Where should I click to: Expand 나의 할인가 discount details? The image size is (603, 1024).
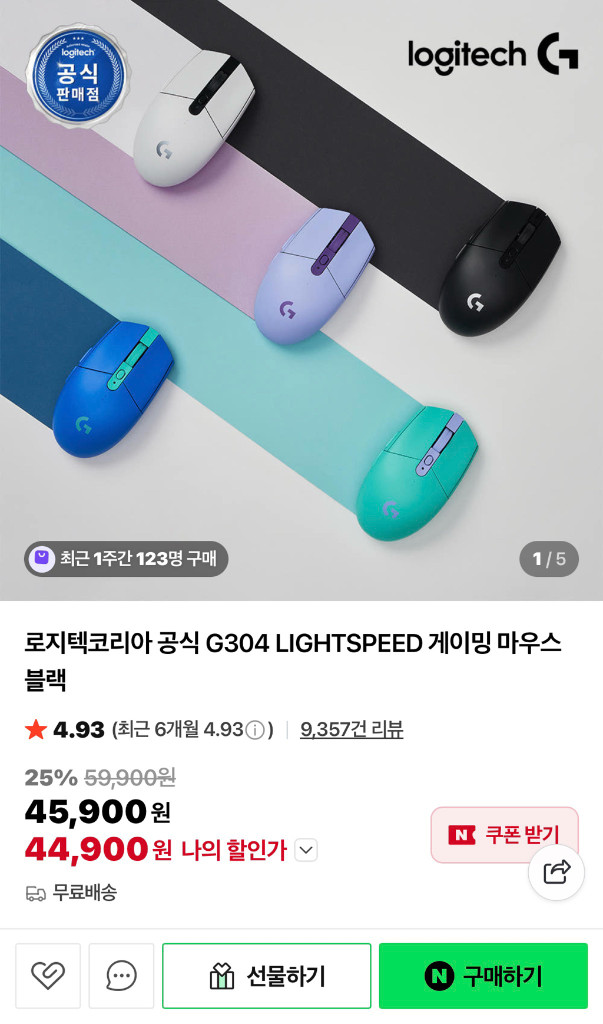point(307,851)
